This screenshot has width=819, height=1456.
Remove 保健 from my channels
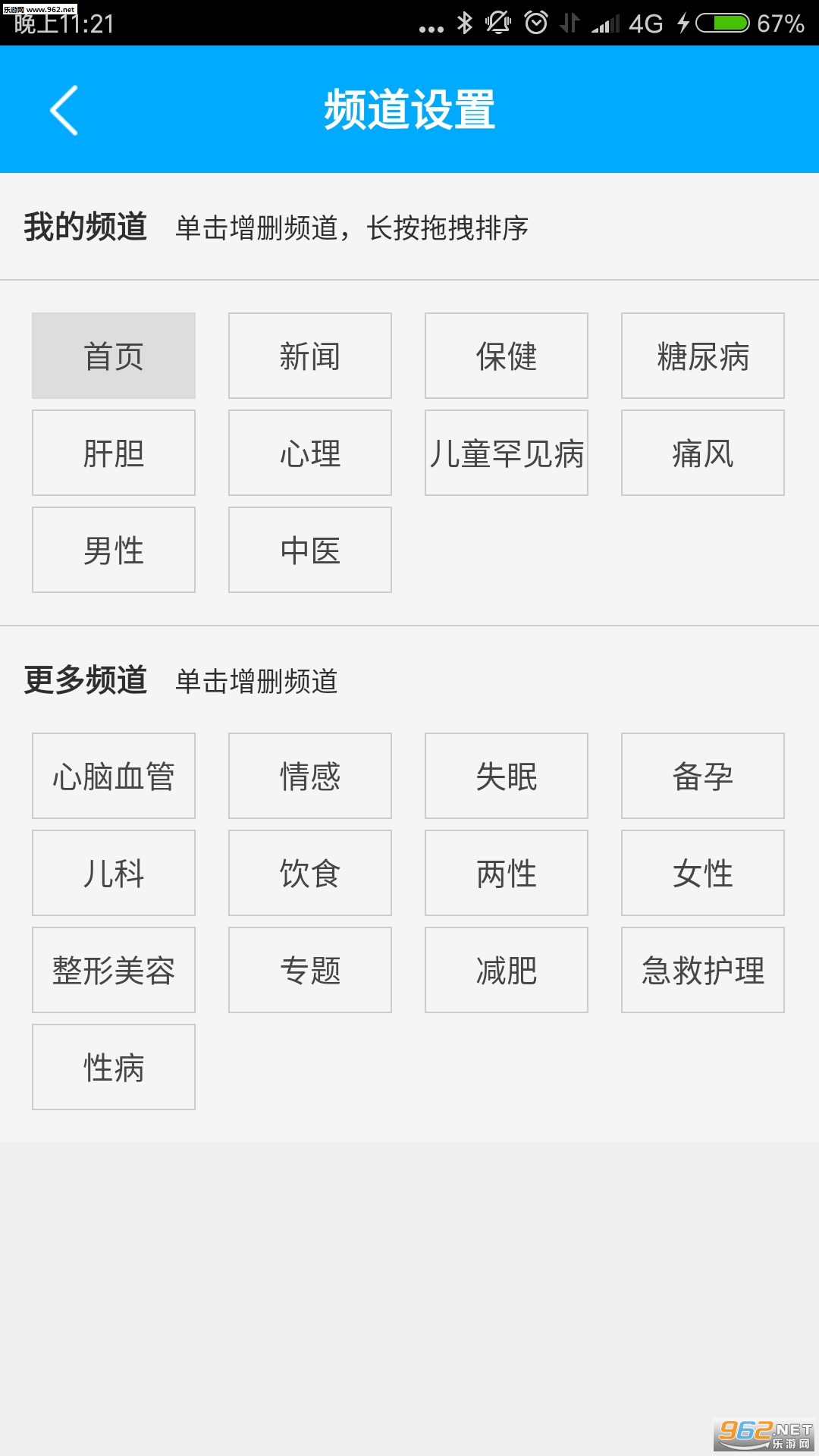pos(507,356)
